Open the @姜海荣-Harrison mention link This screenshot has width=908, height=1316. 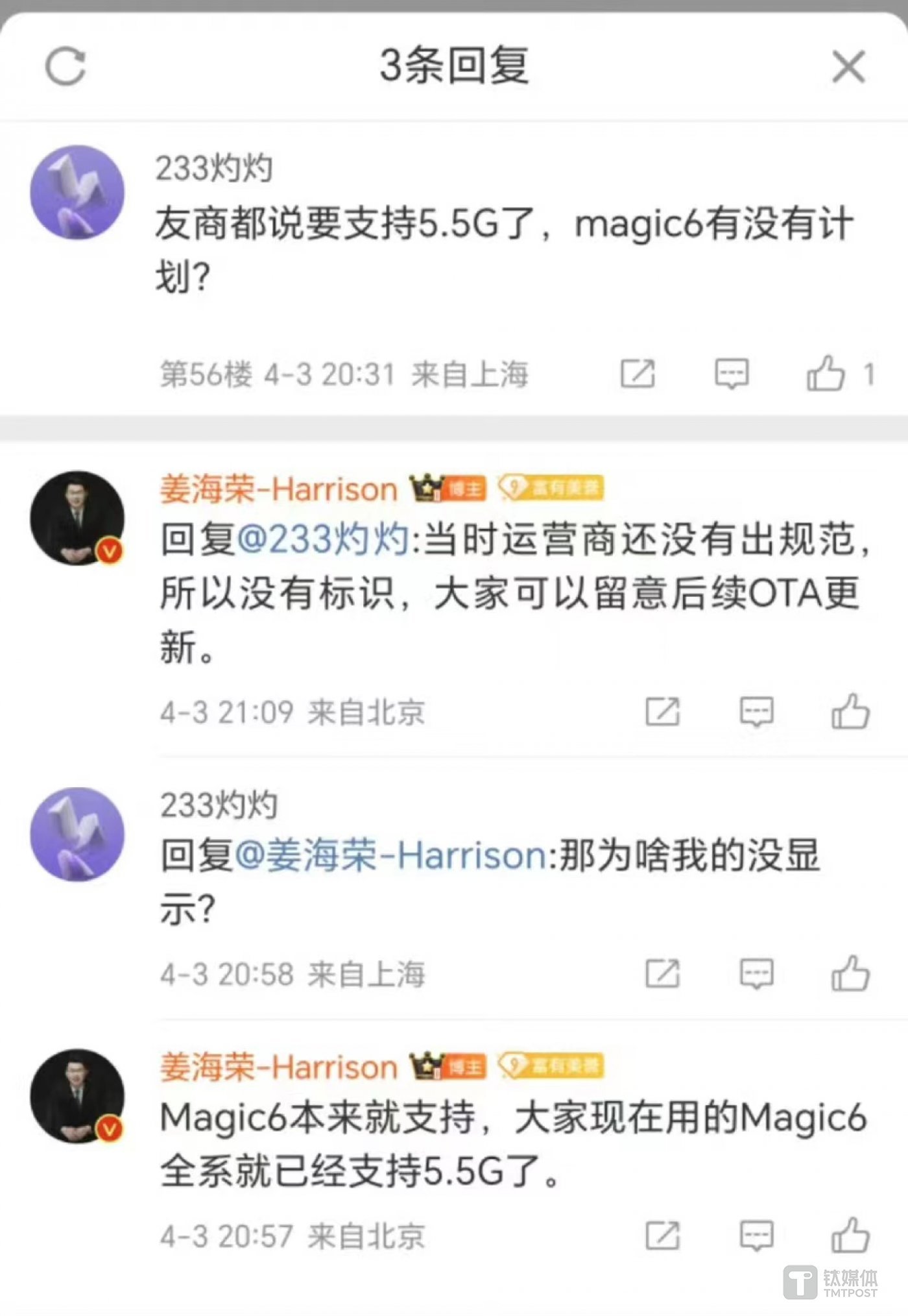click(391, 855)
